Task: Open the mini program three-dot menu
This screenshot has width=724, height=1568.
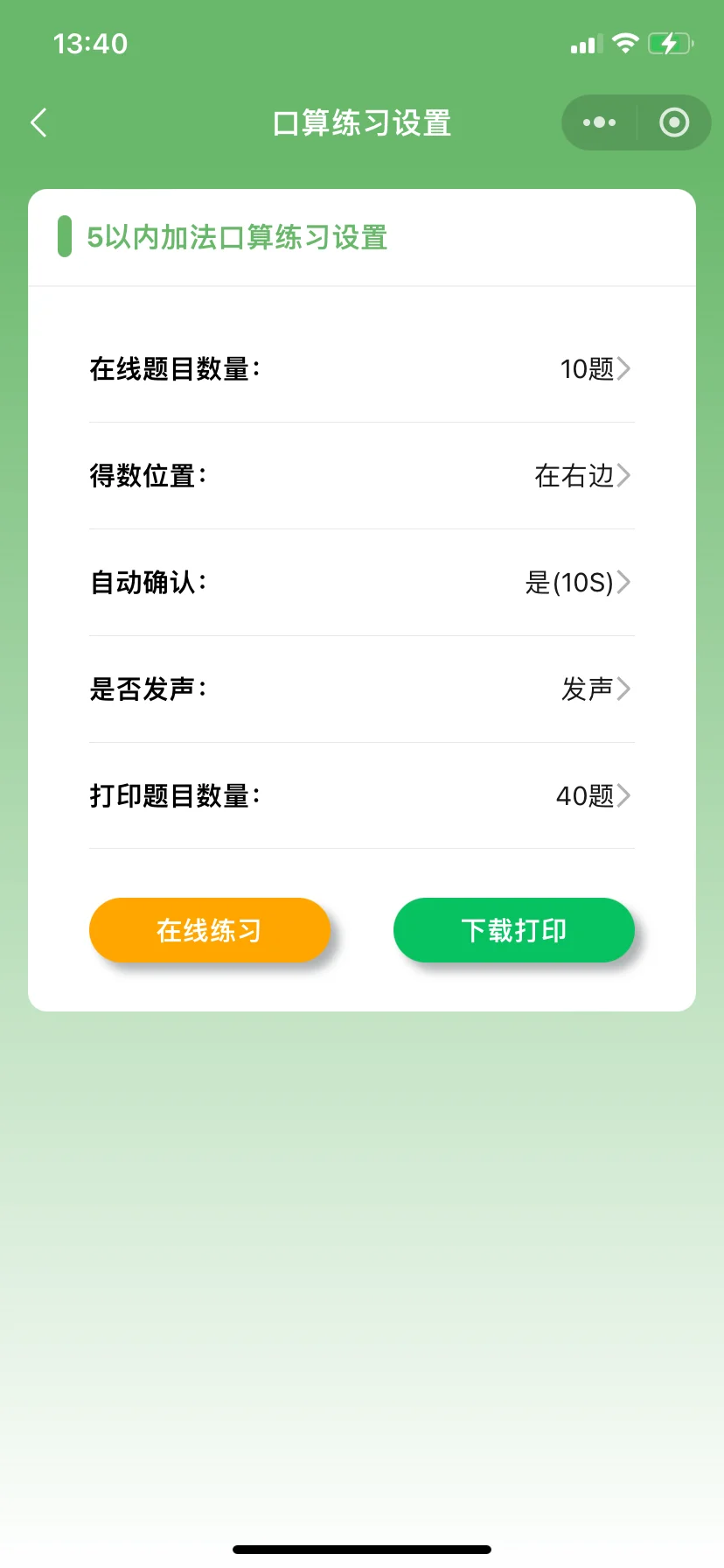Action: (599, 122)
